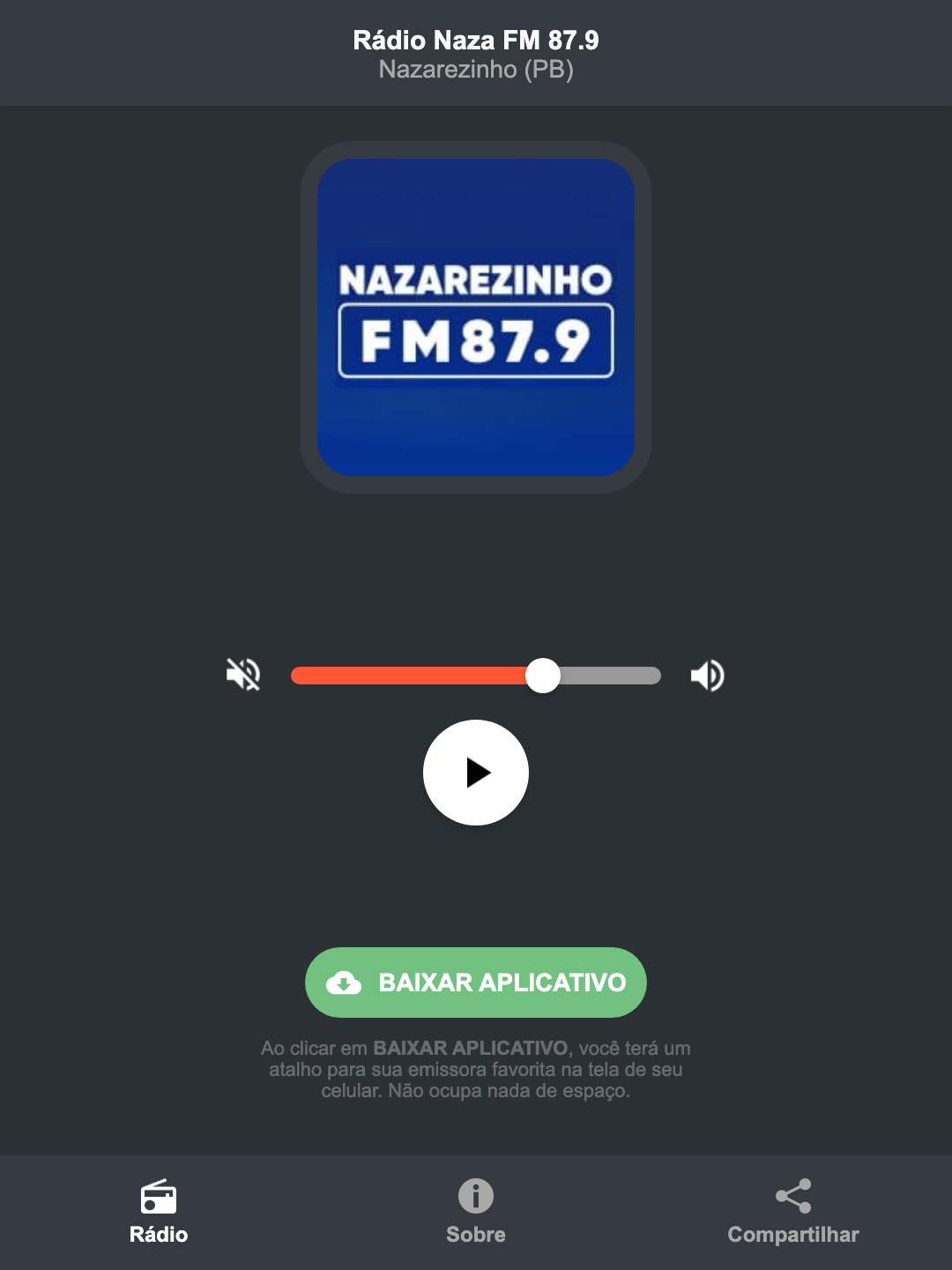952x1270 pixels.
Task: Select the Rádio radio icon in bottom bar
Action: (x=159, y=1199)
